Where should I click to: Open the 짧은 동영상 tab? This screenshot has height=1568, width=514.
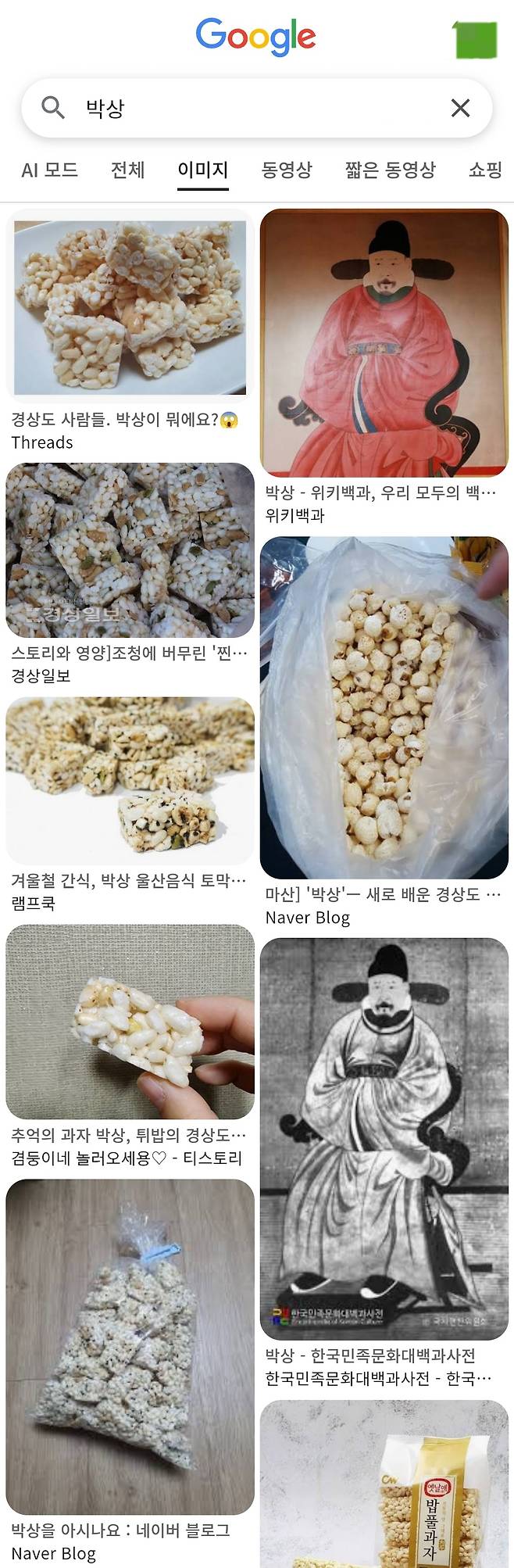coord(390,170)
